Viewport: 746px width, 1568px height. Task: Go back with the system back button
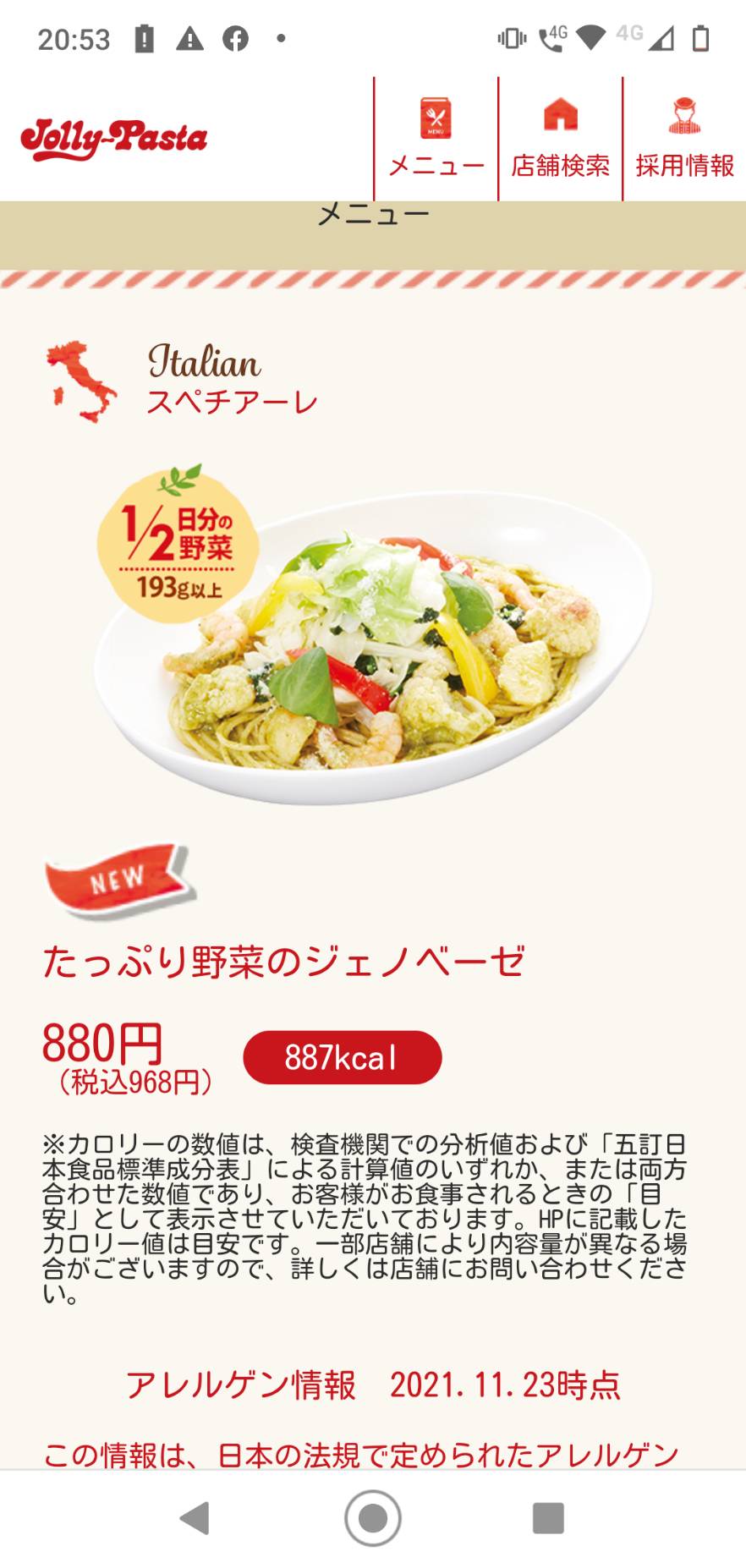195,1518
